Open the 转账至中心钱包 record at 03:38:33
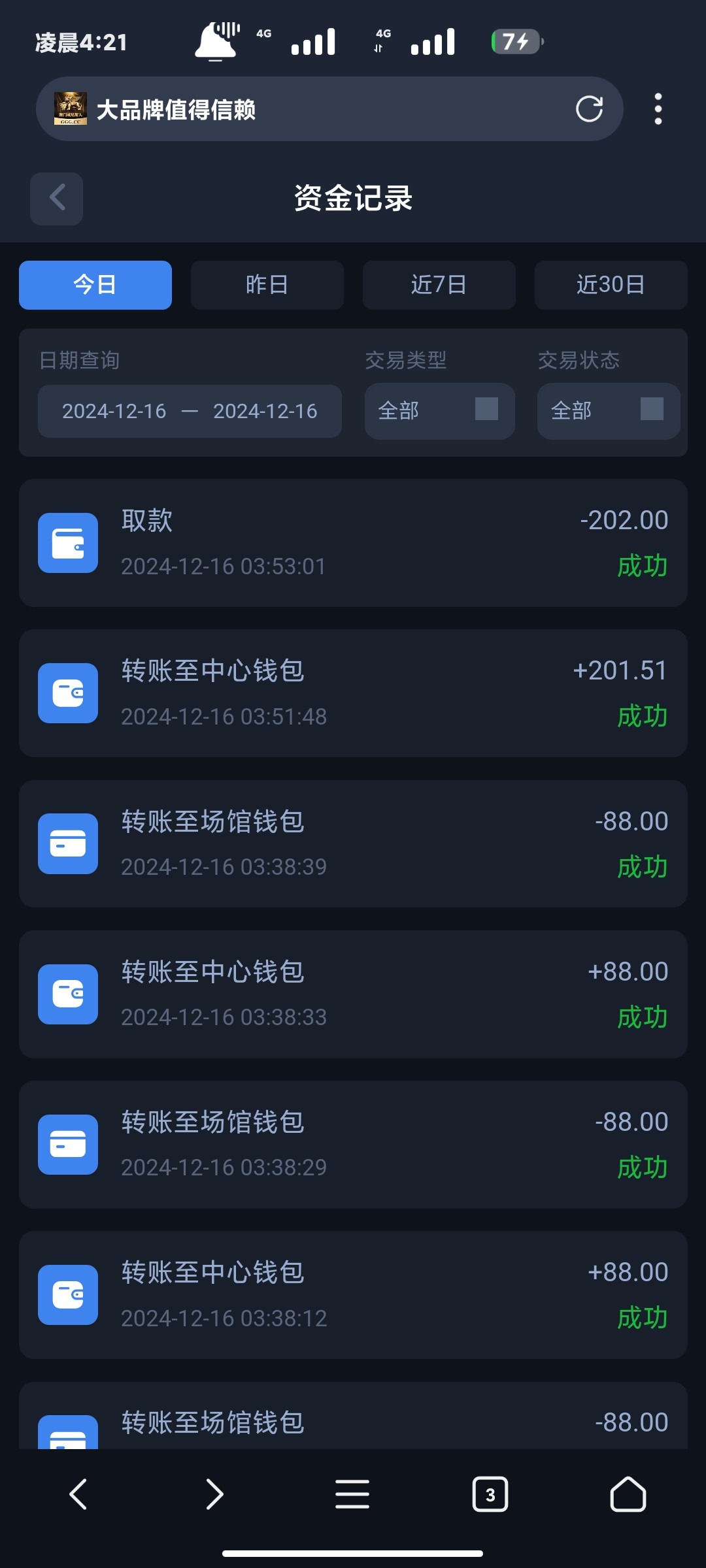Image resolution: width=706 pixels, height=1568 pixels. [x=353, y=994]
